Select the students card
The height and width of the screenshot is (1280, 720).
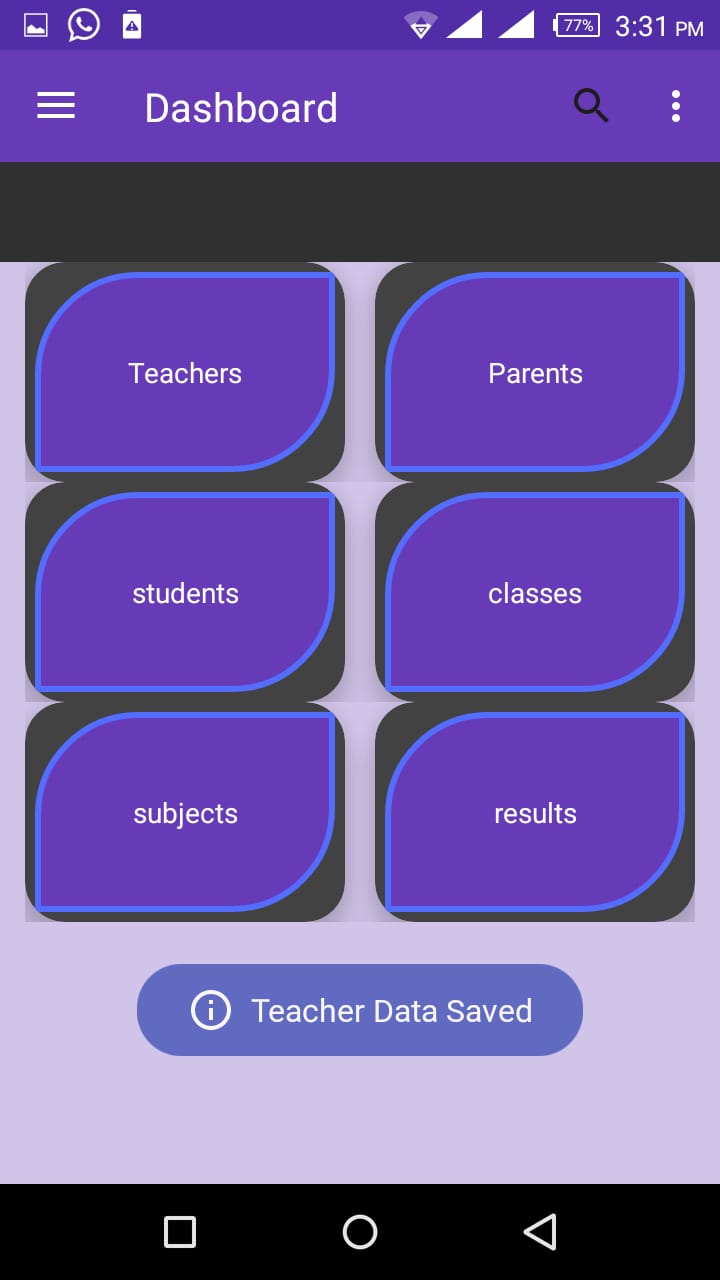coord(185,592)
